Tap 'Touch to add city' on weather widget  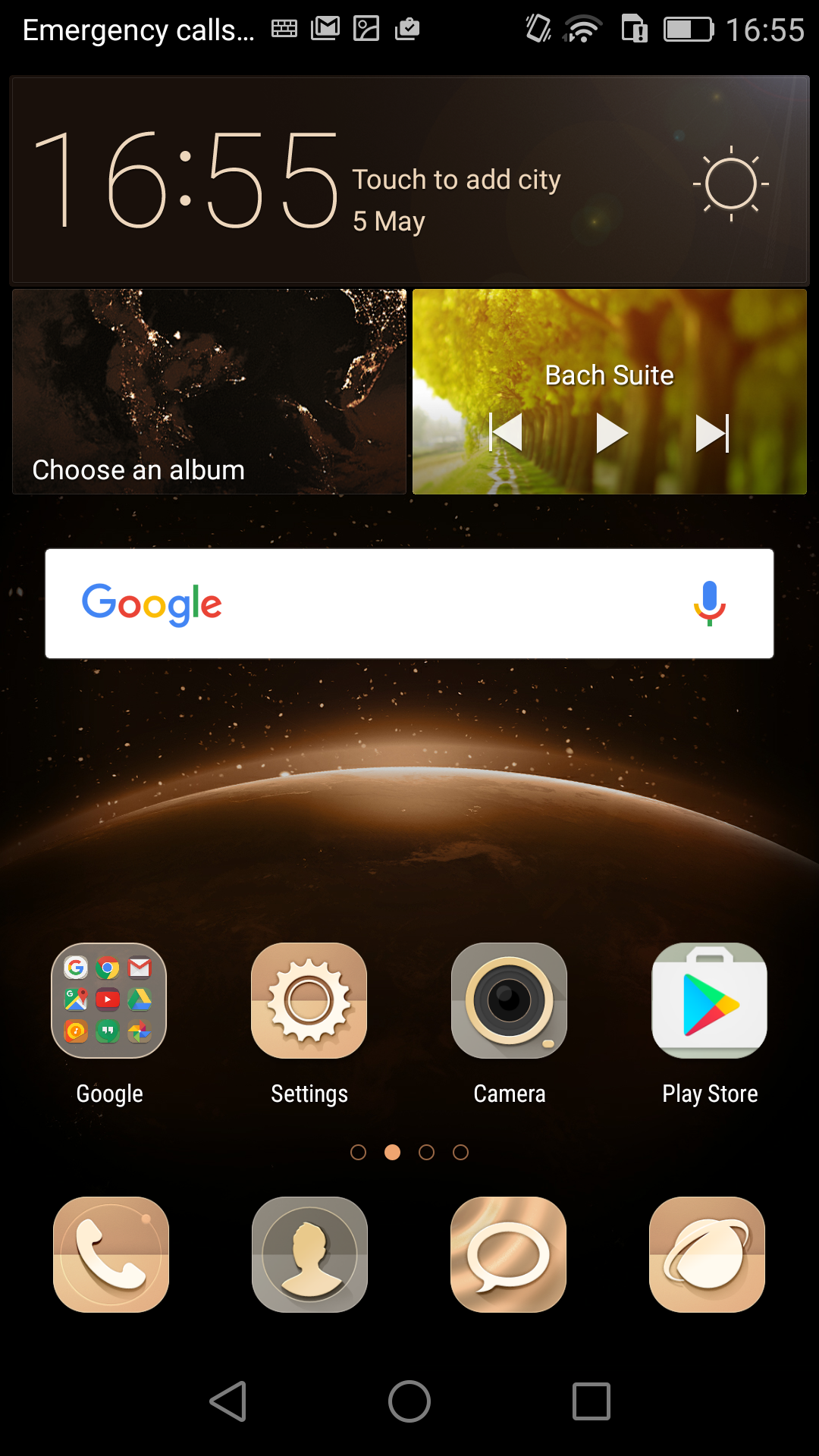pos(456,180)
